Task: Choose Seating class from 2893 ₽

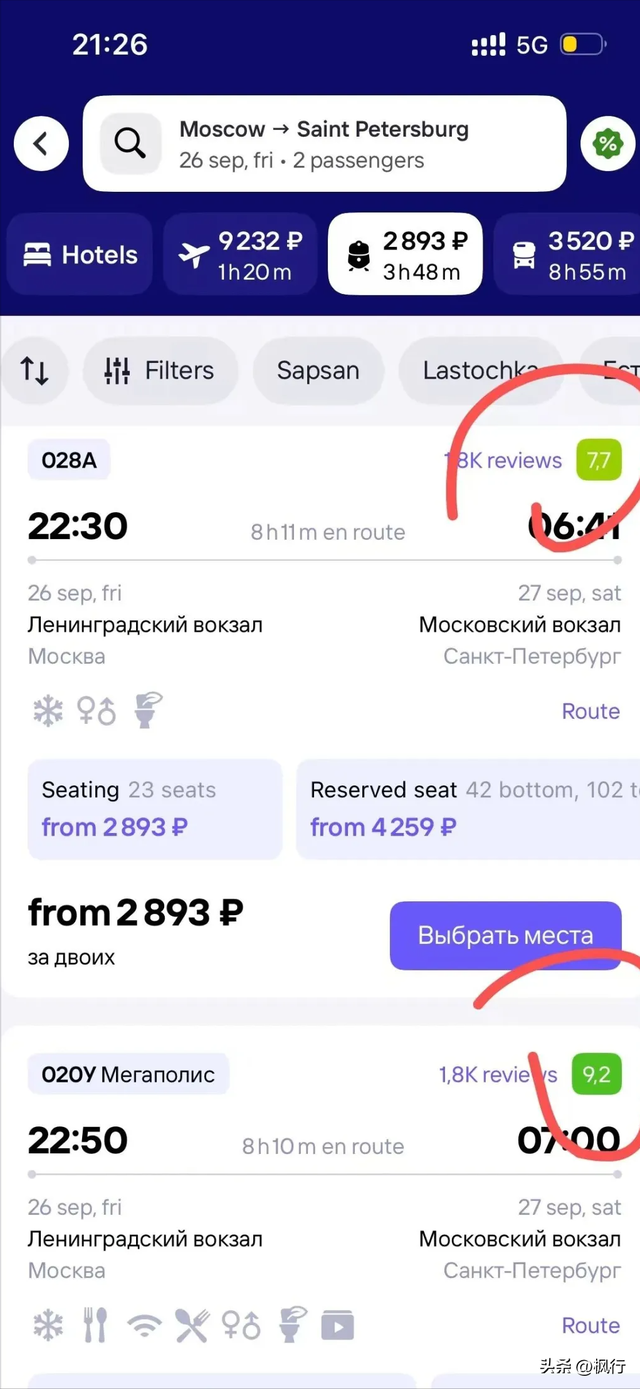Action: click(154, 808)
